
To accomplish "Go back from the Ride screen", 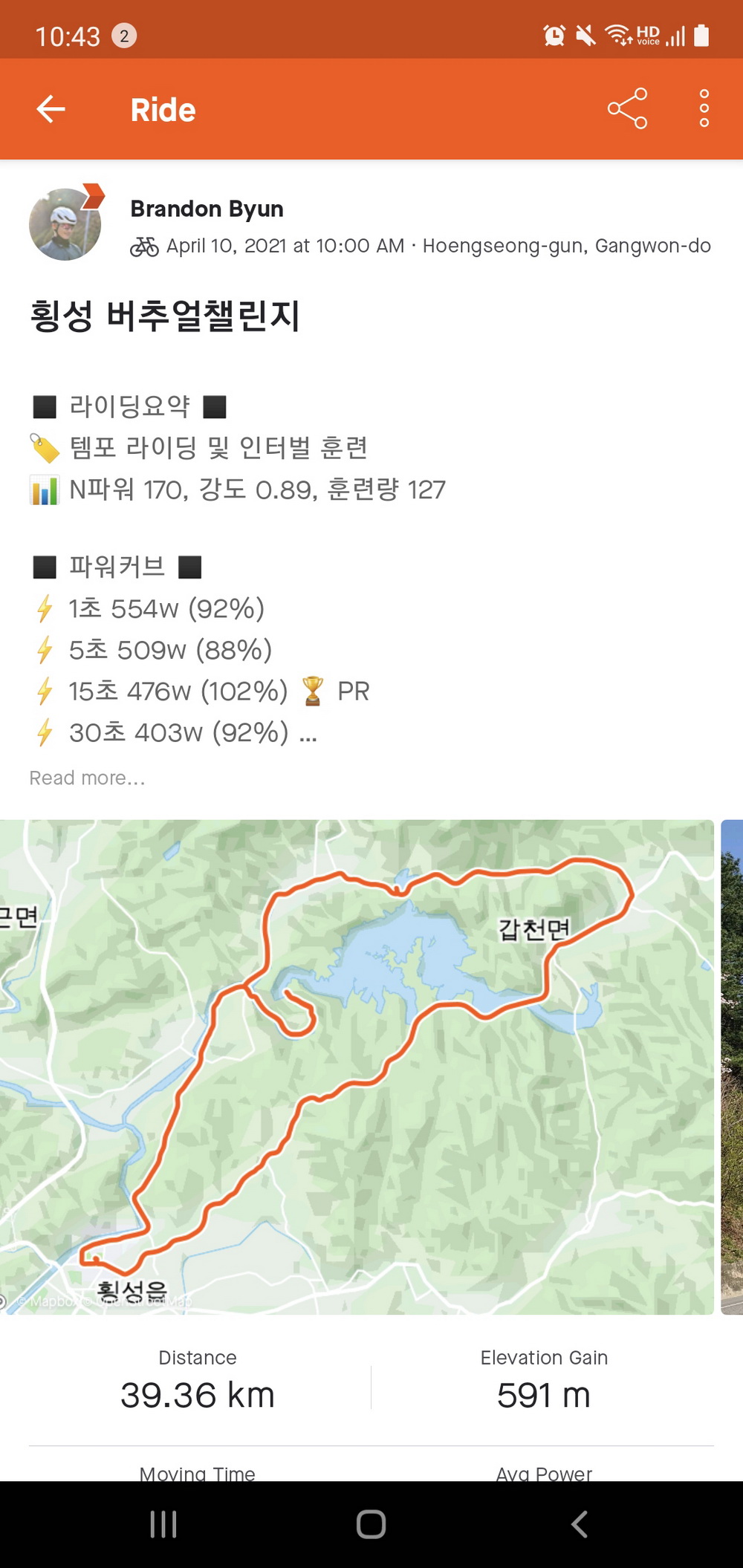I will click(x=51, y=109).
